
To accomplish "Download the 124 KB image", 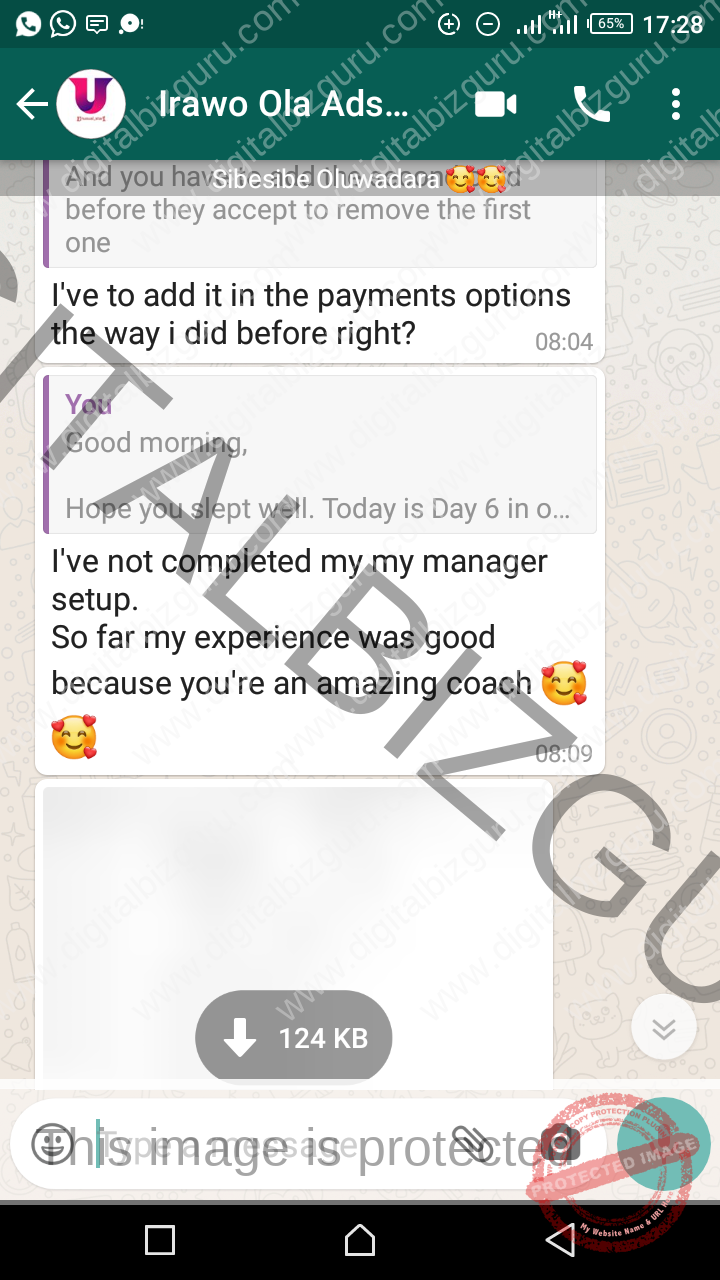I will (294, 1038).
